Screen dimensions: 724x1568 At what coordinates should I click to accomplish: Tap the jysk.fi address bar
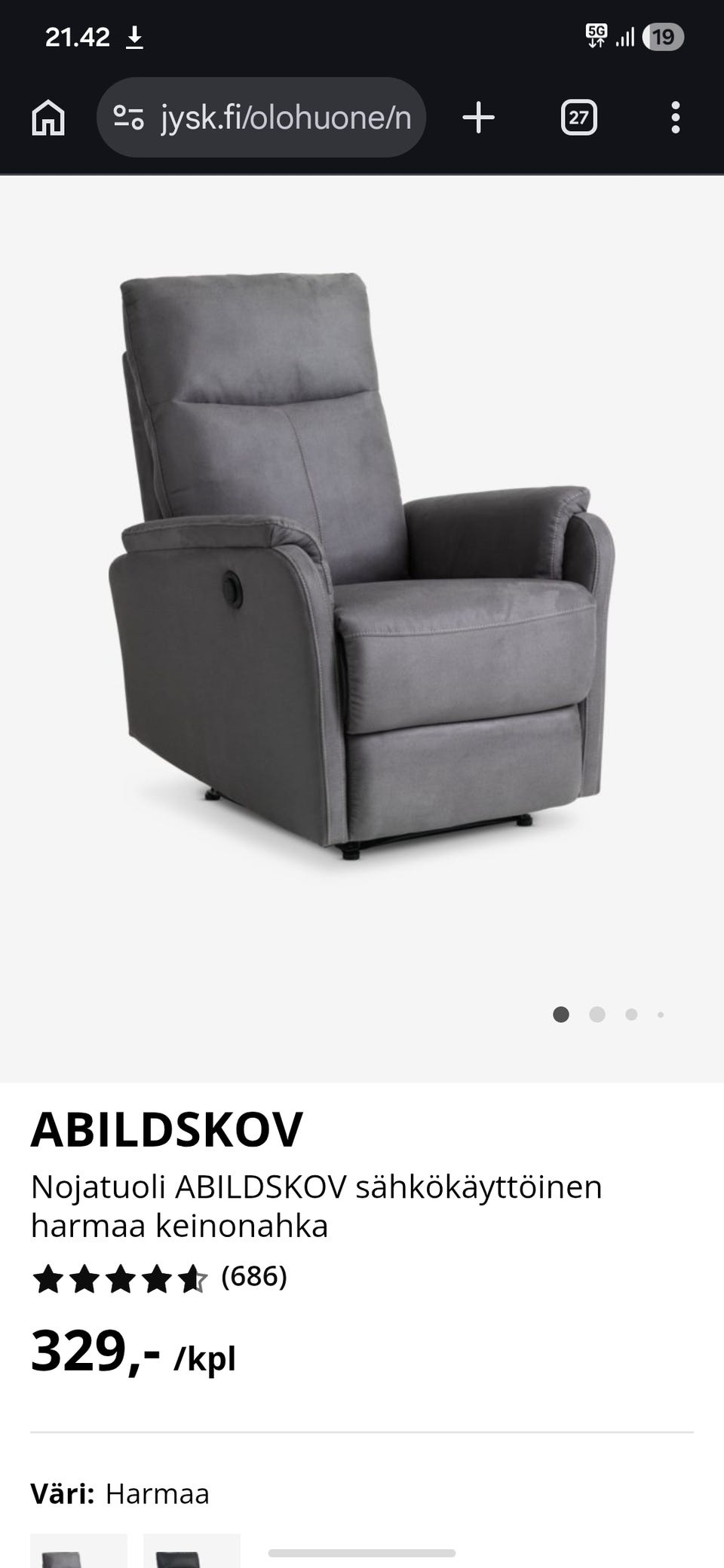(x=261, y=118)
